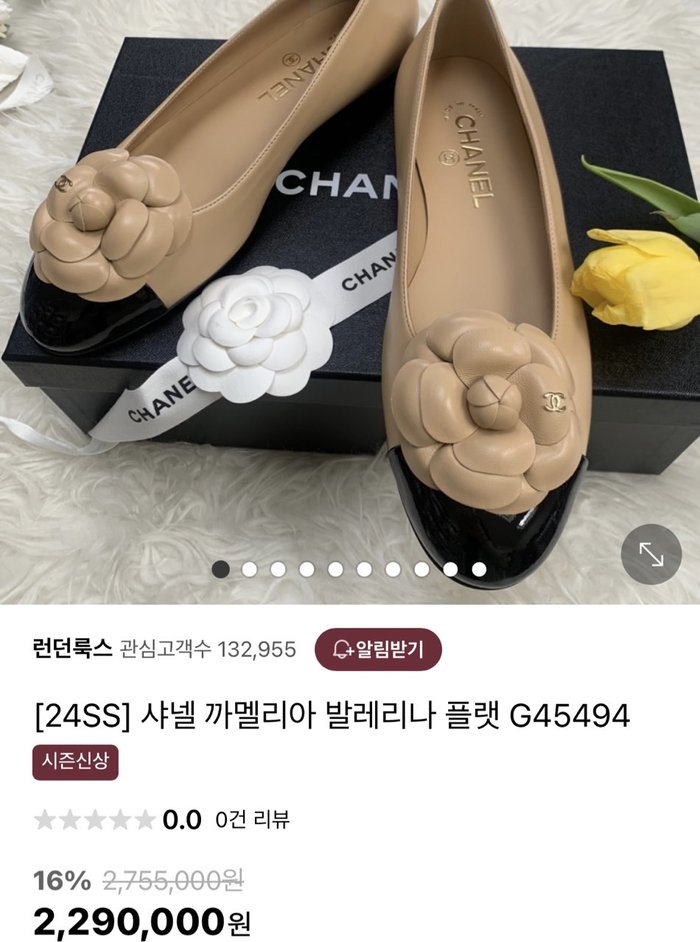The height and width of the screenshot is (942, 700).
Task: Open the 런던룩스 store page
Action: tap(72, 649)
